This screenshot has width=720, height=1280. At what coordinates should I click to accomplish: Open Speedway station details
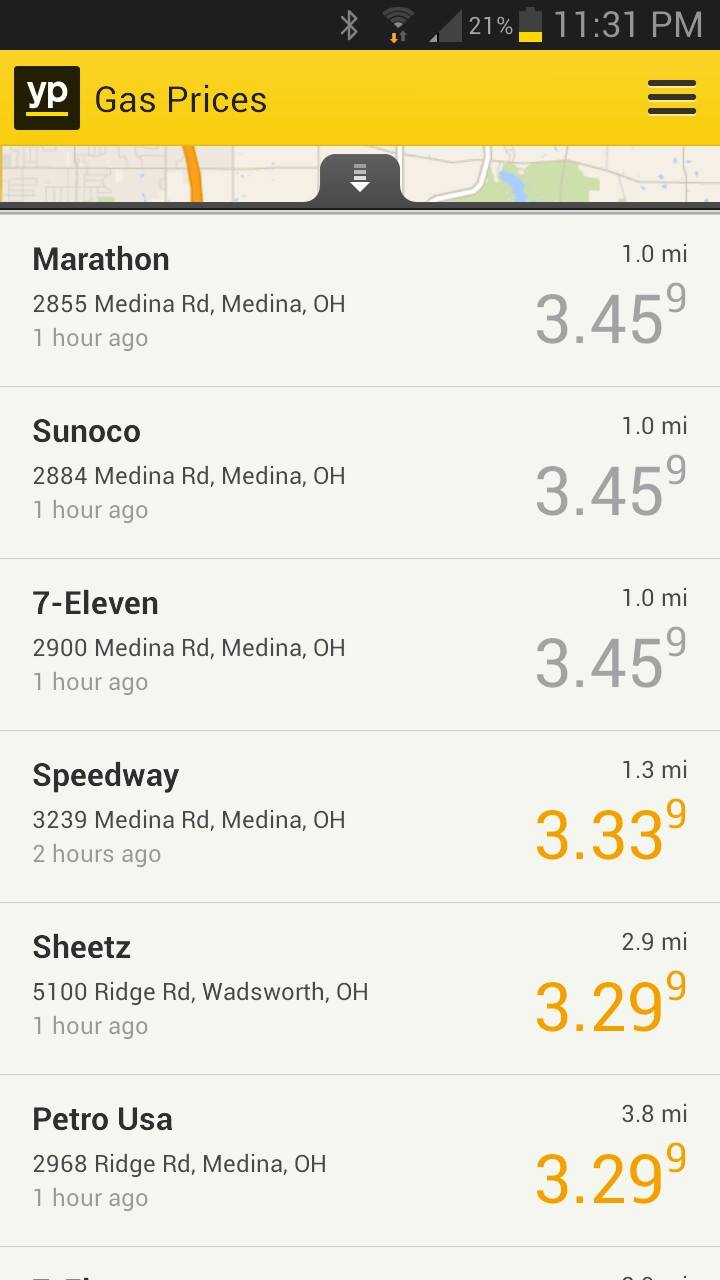[x=360, y=816]
